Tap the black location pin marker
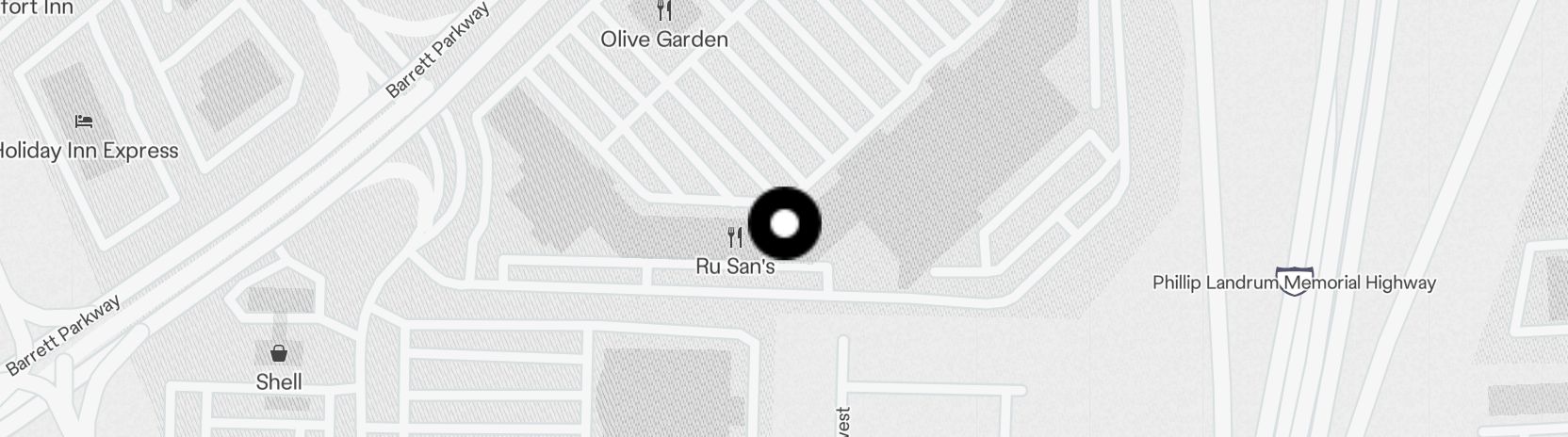The width and height of the screenshot is (1568, 437). 784,223
